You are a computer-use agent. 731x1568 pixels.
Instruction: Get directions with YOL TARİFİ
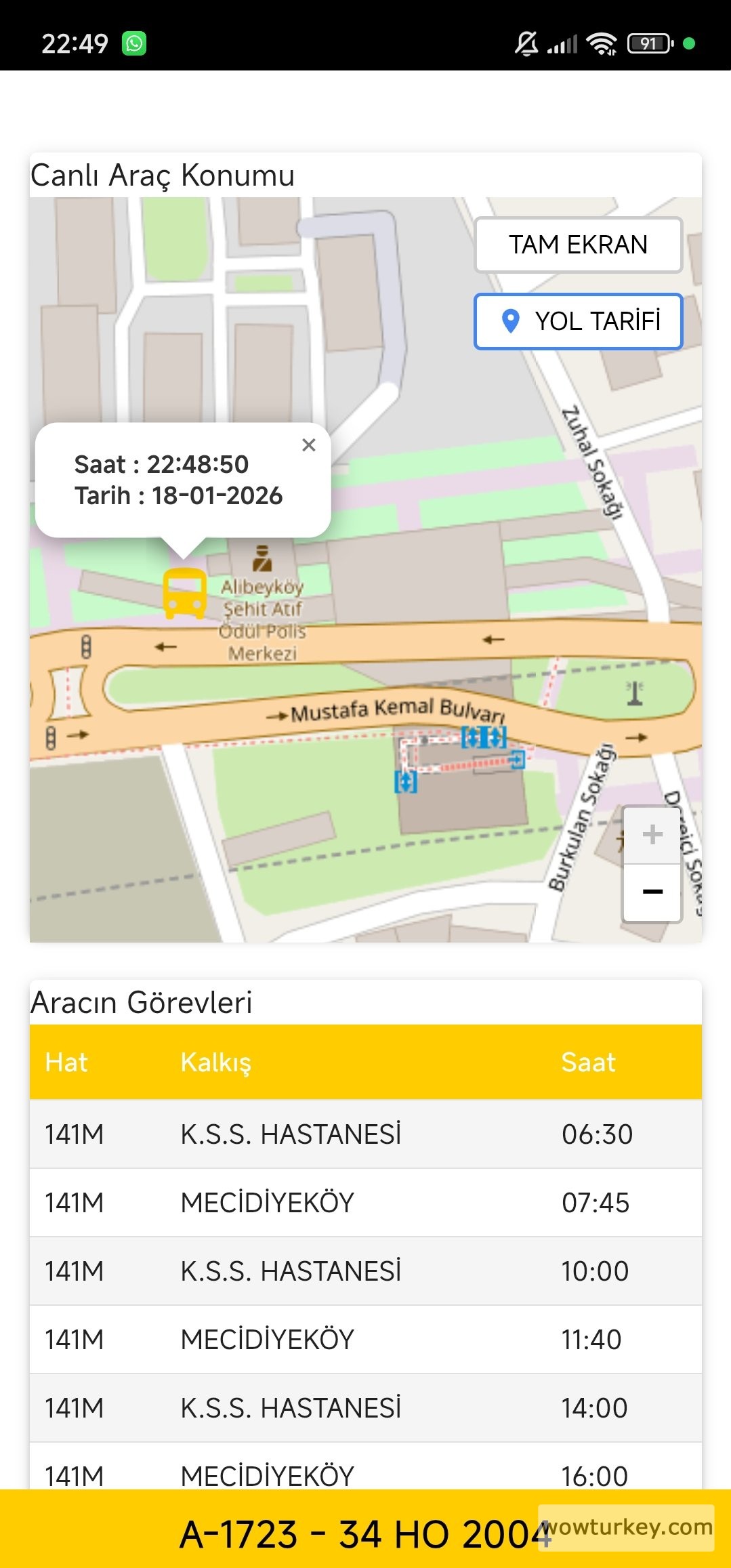click(578, 321)
